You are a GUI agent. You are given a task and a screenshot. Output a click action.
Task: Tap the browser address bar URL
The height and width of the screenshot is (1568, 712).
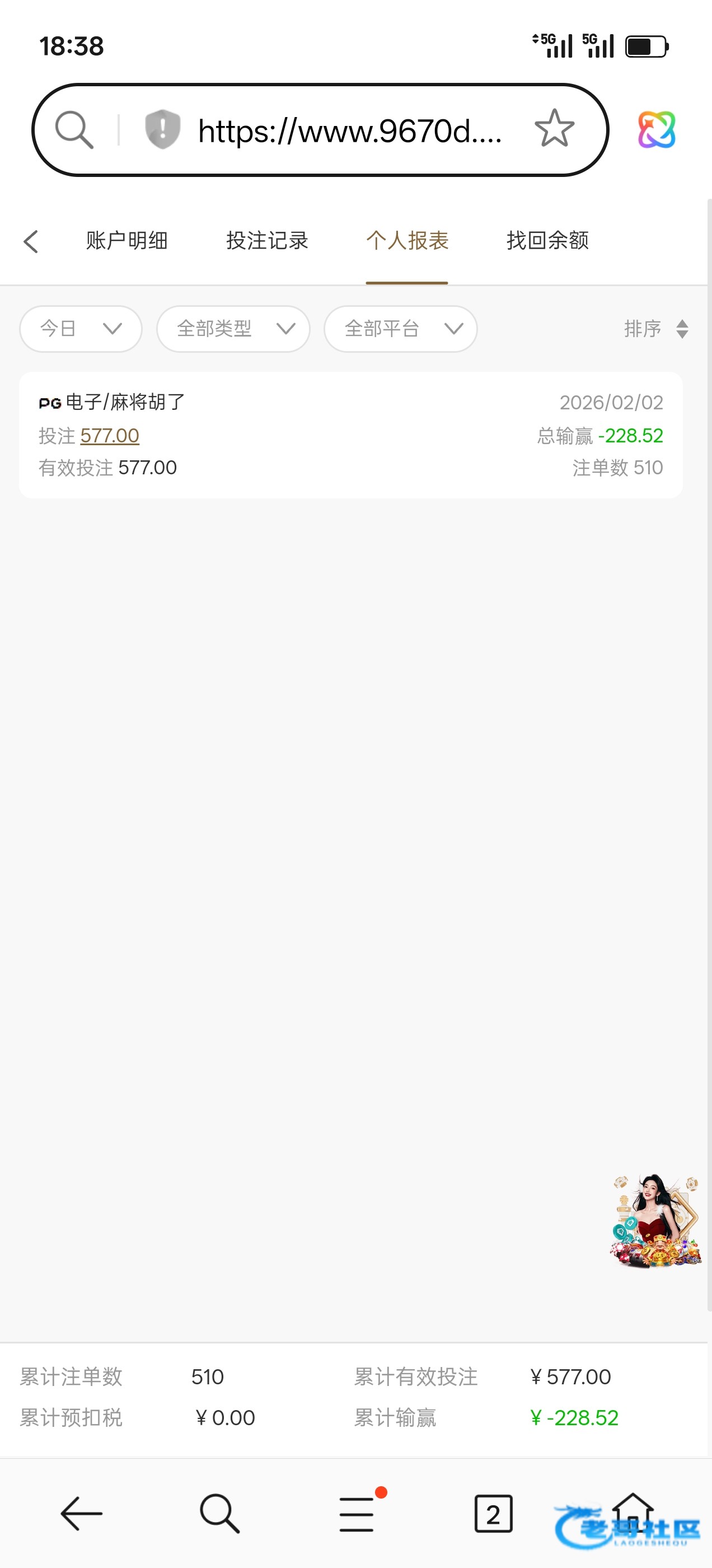point(350,131)
